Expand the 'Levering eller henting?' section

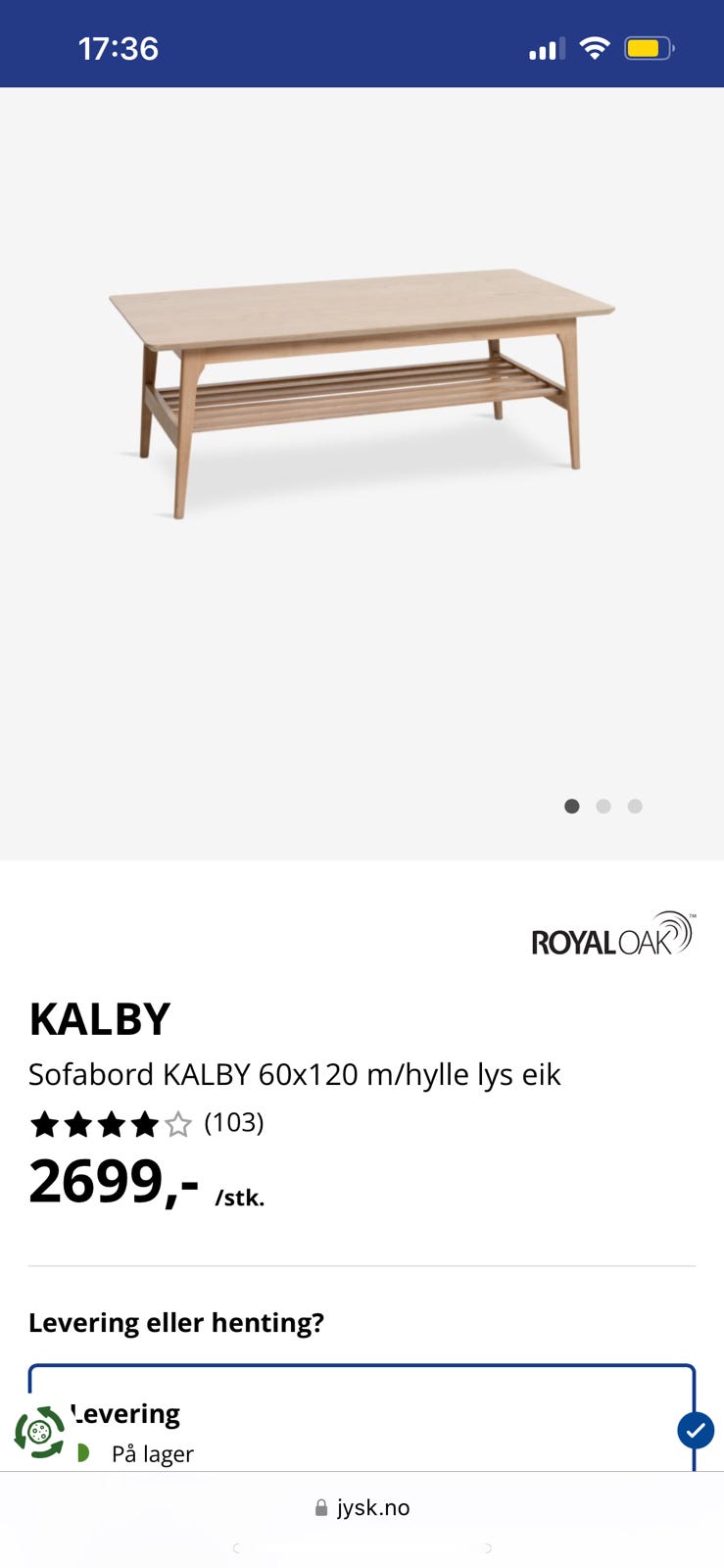tap(177, 1322)
